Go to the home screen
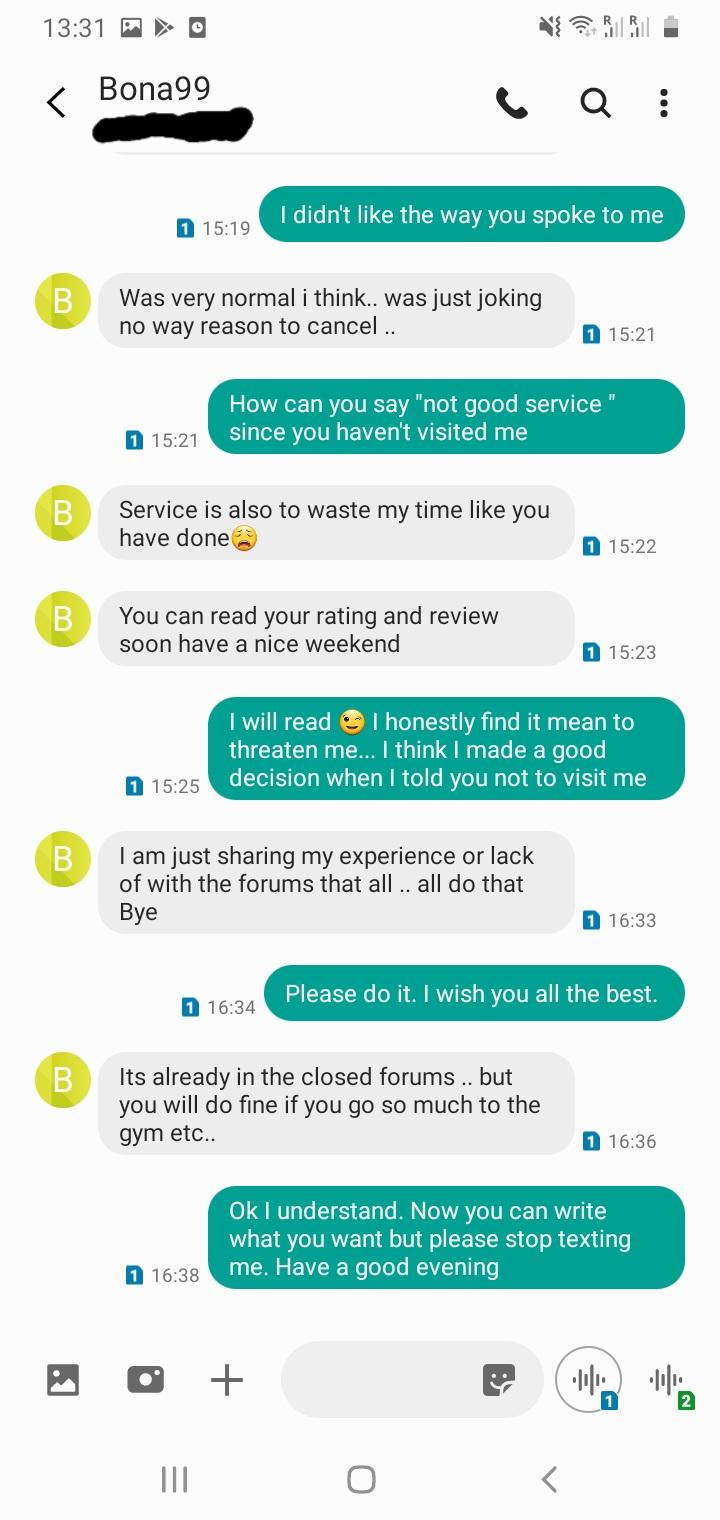This screenshot has height=1520, width=720. (x=361, y=1479)
